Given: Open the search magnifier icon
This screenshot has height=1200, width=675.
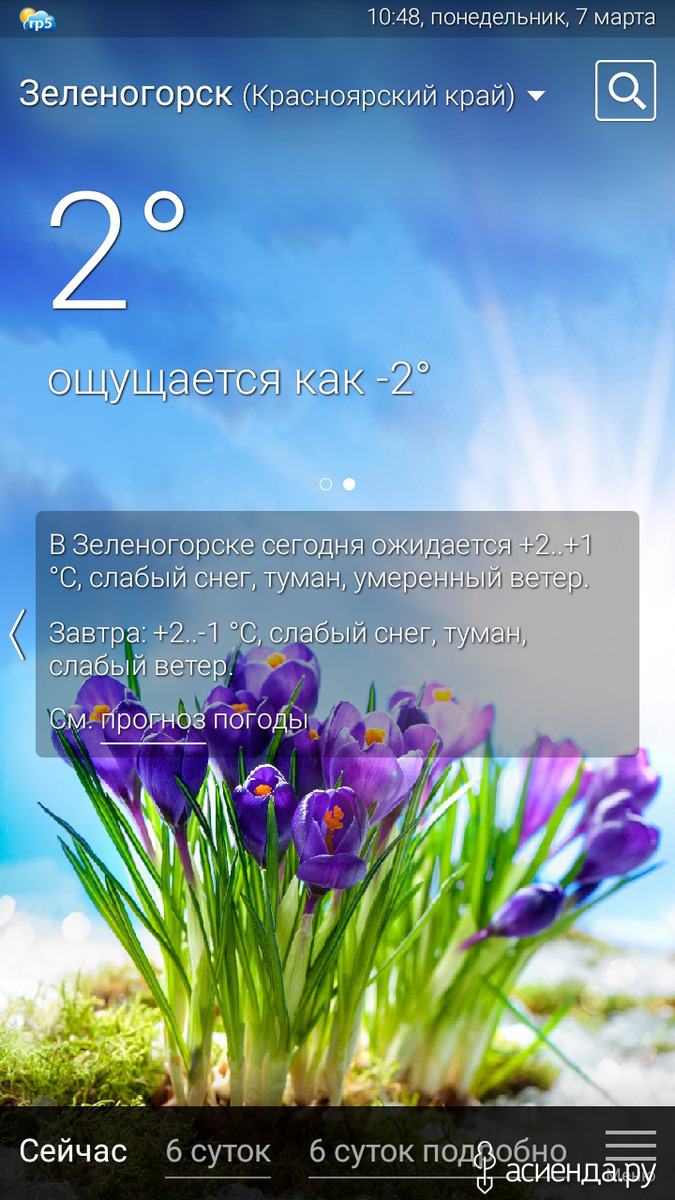Looking at the screenshot, I should point(625,91).
